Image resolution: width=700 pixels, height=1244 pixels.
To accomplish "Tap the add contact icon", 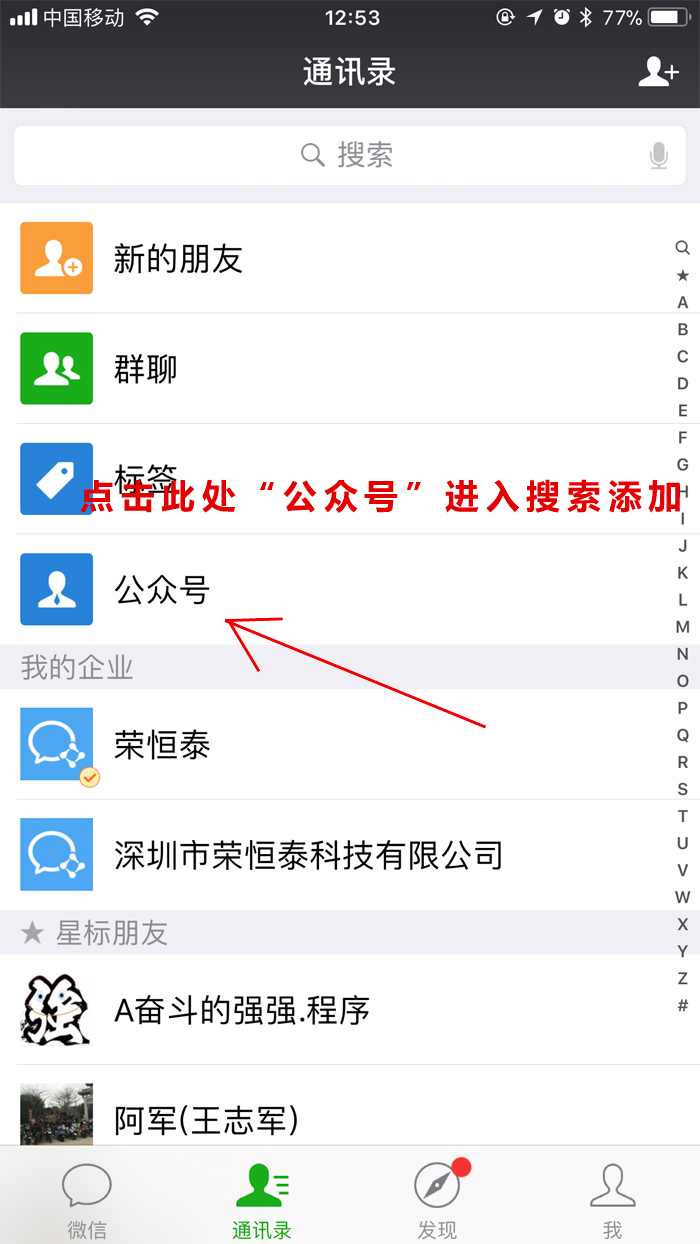I will coord(658,72).
